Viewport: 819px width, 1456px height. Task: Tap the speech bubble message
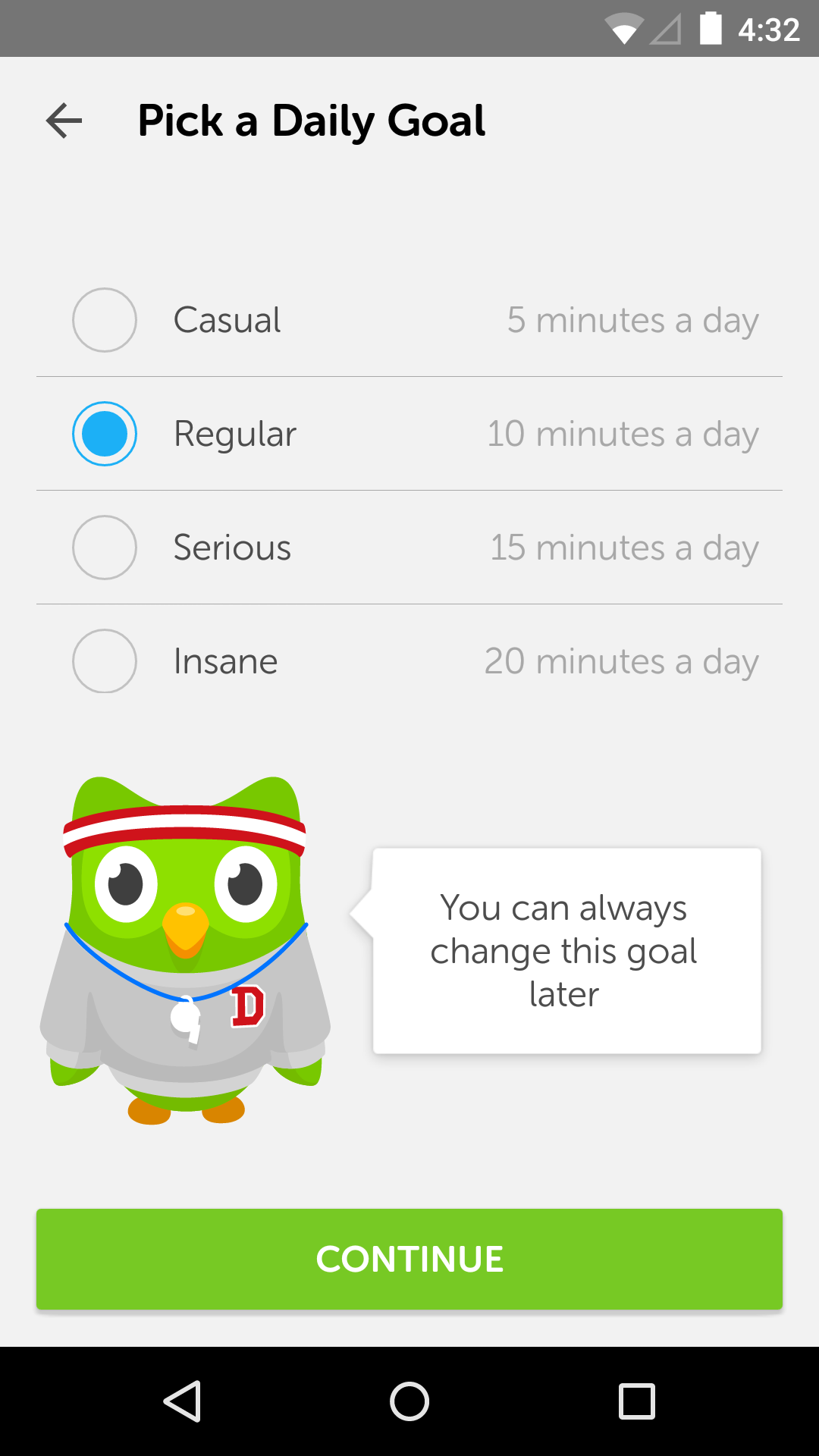[x=566, y=950]
